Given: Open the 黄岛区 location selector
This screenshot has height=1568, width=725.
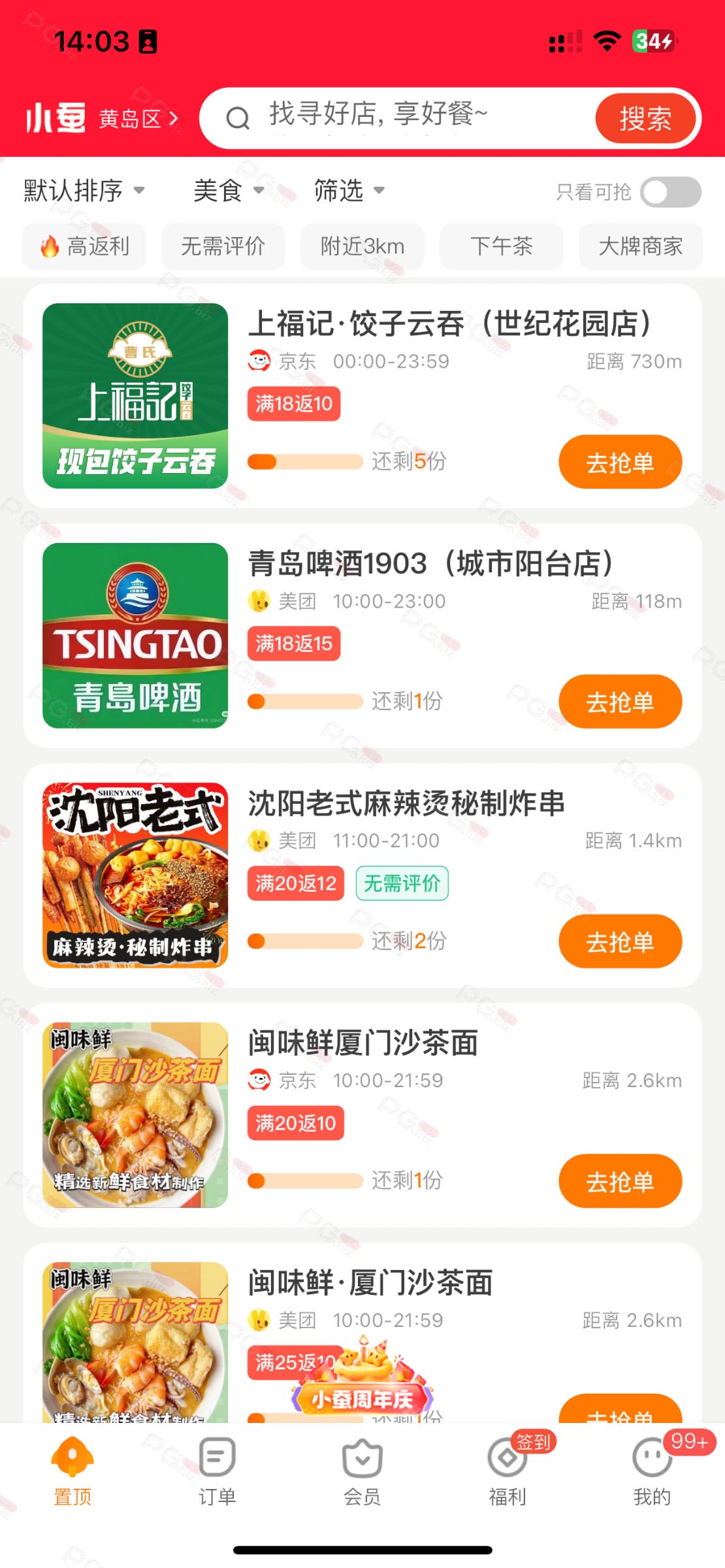Looking at the screenshot, I should click(138, 119).
